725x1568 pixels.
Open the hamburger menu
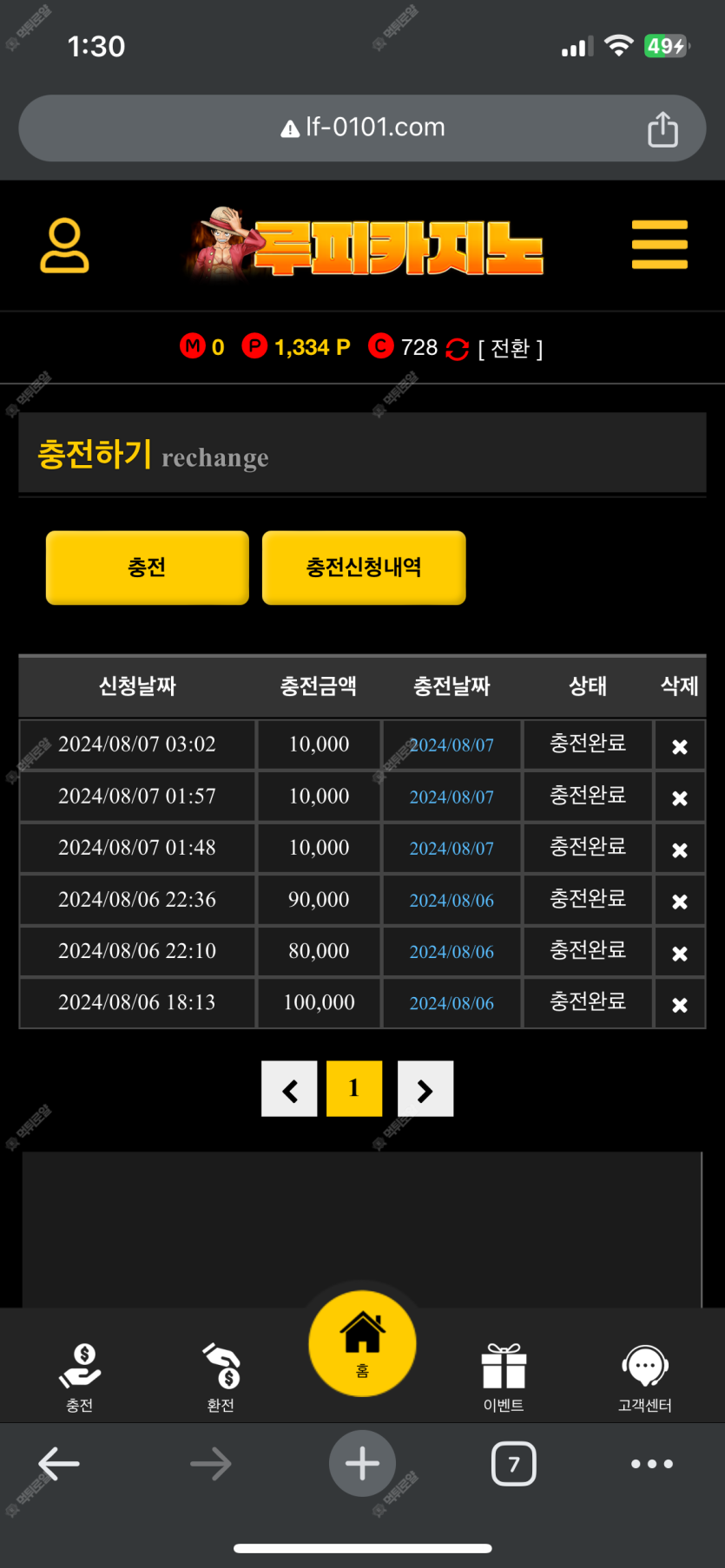pos(659,245)
